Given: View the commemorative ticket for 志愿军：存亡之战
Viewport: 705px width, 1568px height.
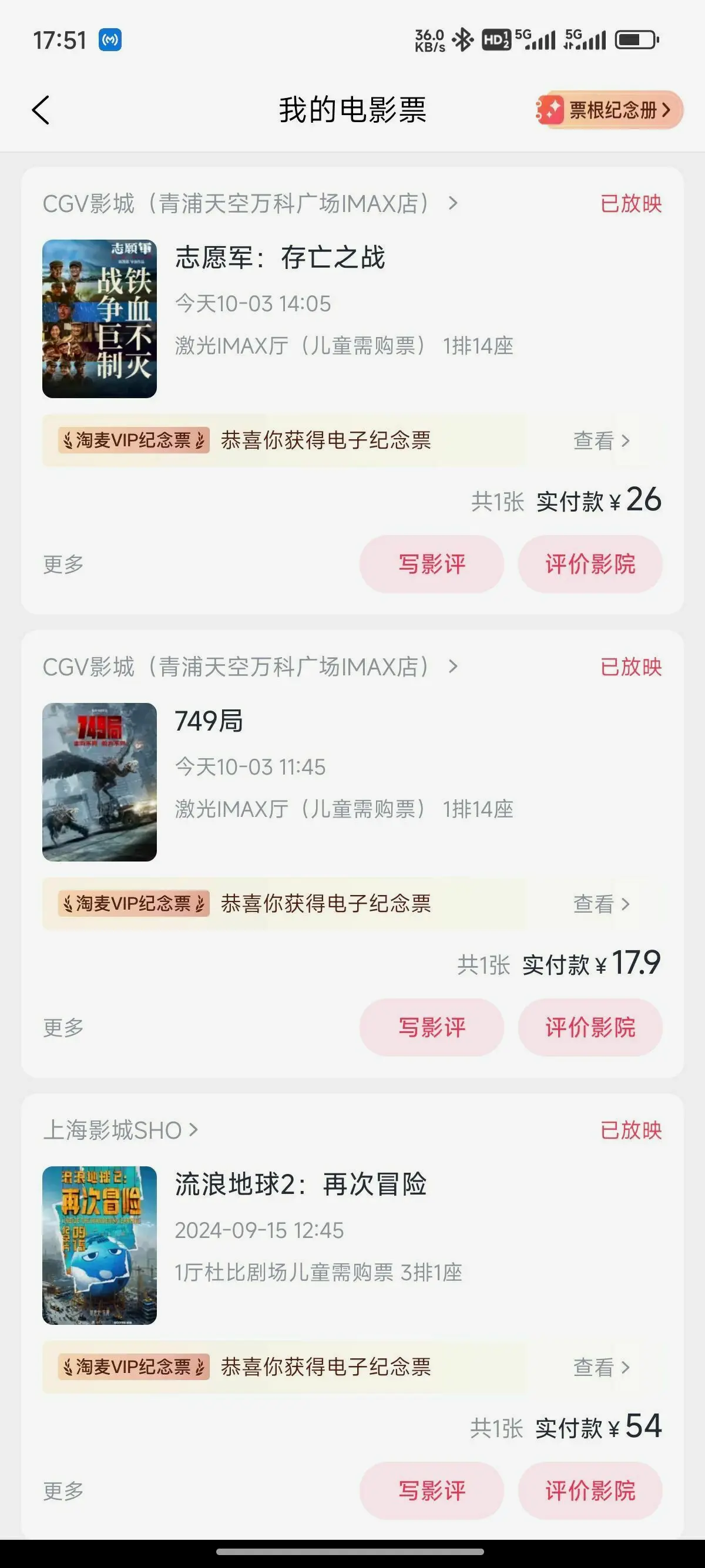Looking at the screenshot, I should point(600,440).
